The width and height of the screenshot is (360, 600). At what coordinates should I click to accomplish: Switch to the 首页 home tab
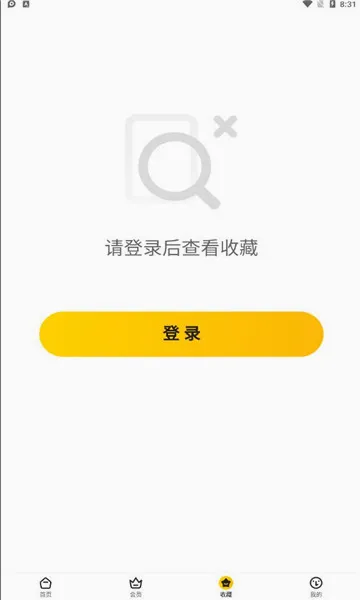(x=46, y=587)
